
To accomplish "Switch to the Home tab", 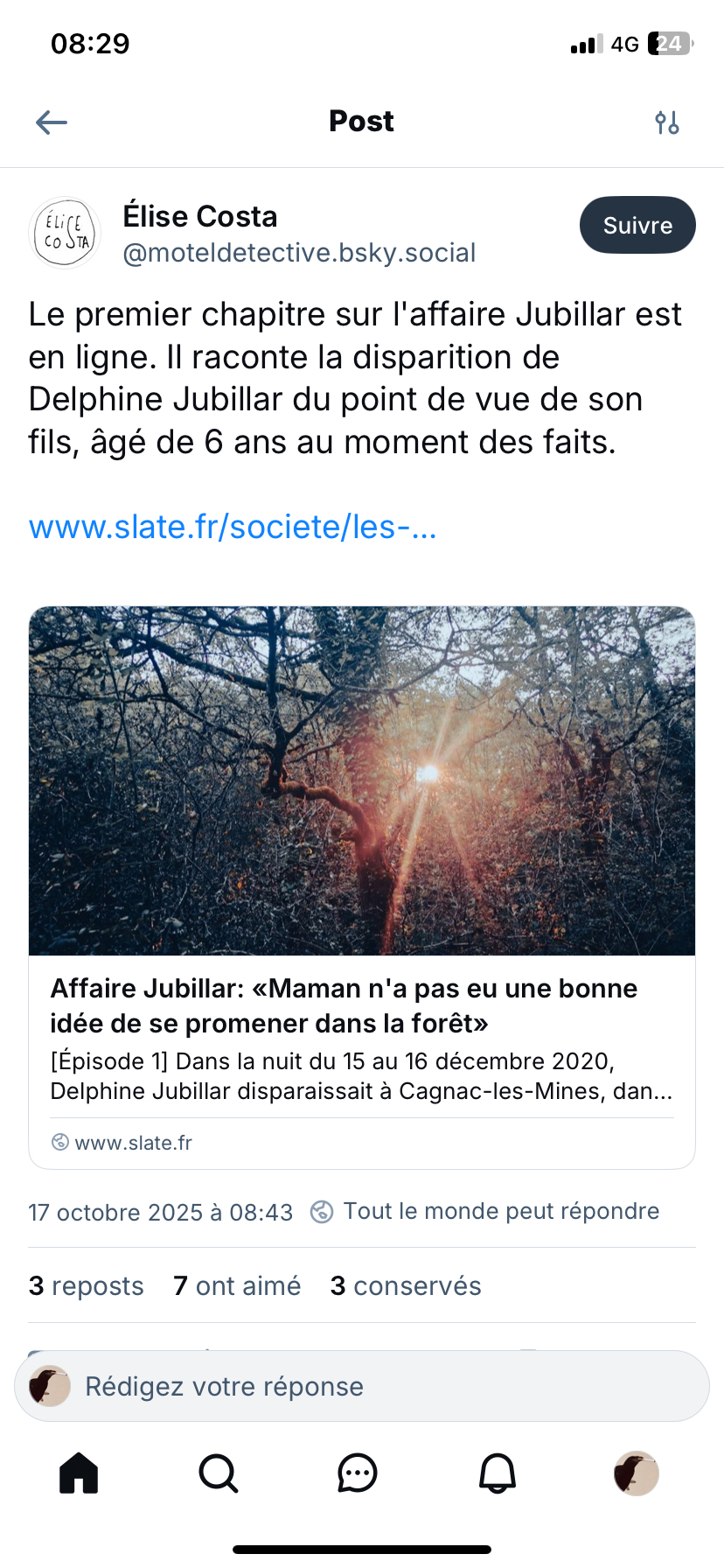I will click(x=79, y=1473).
